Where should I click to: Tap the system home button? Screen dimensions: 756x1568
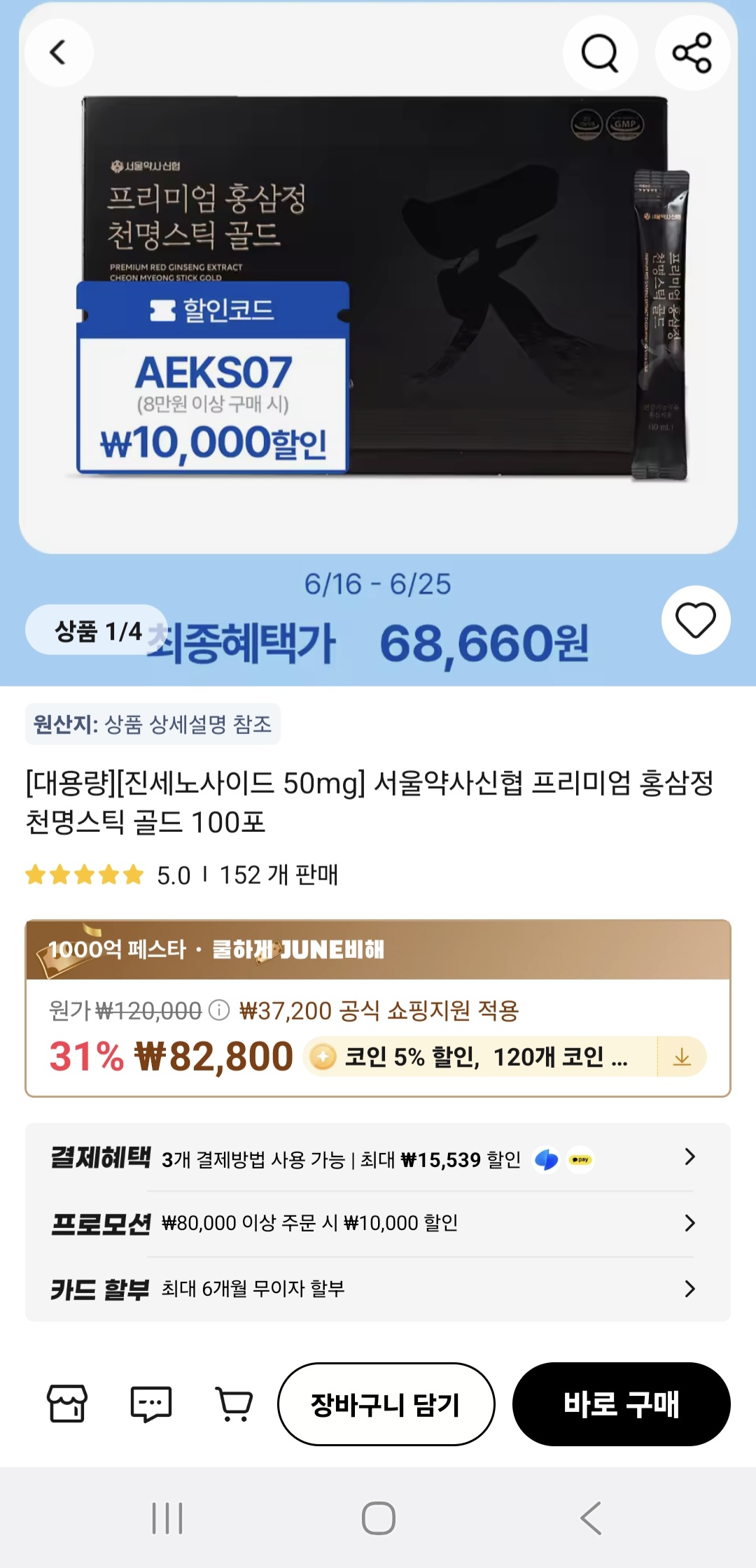pos(378,1518)
